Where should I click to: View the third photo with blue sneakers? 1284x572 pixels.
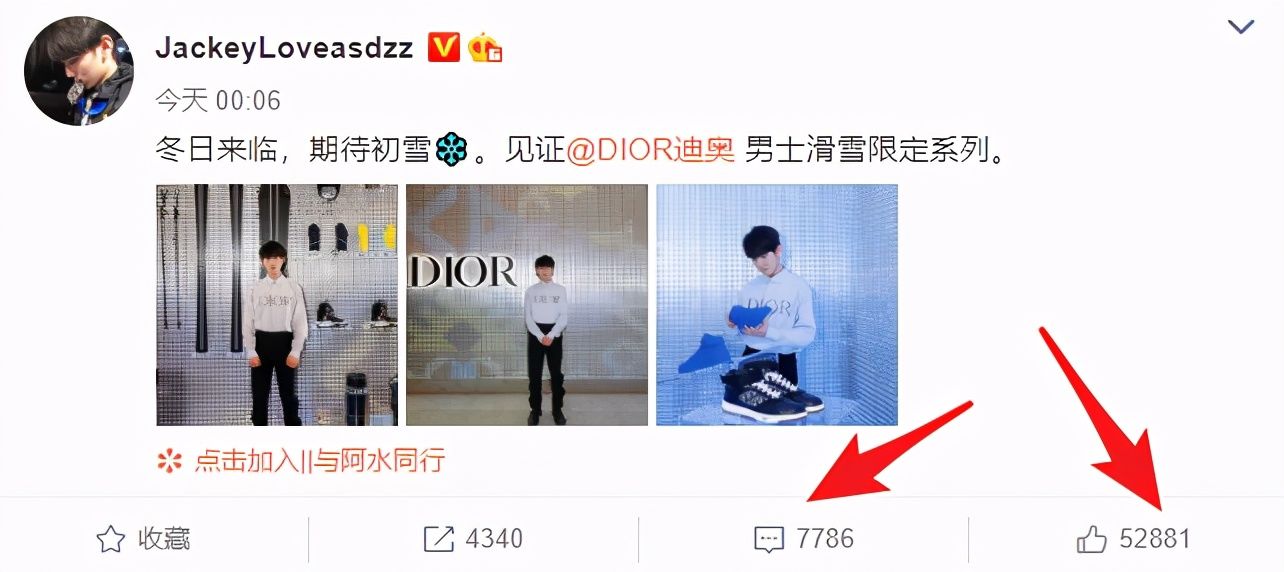pos(776,305)
